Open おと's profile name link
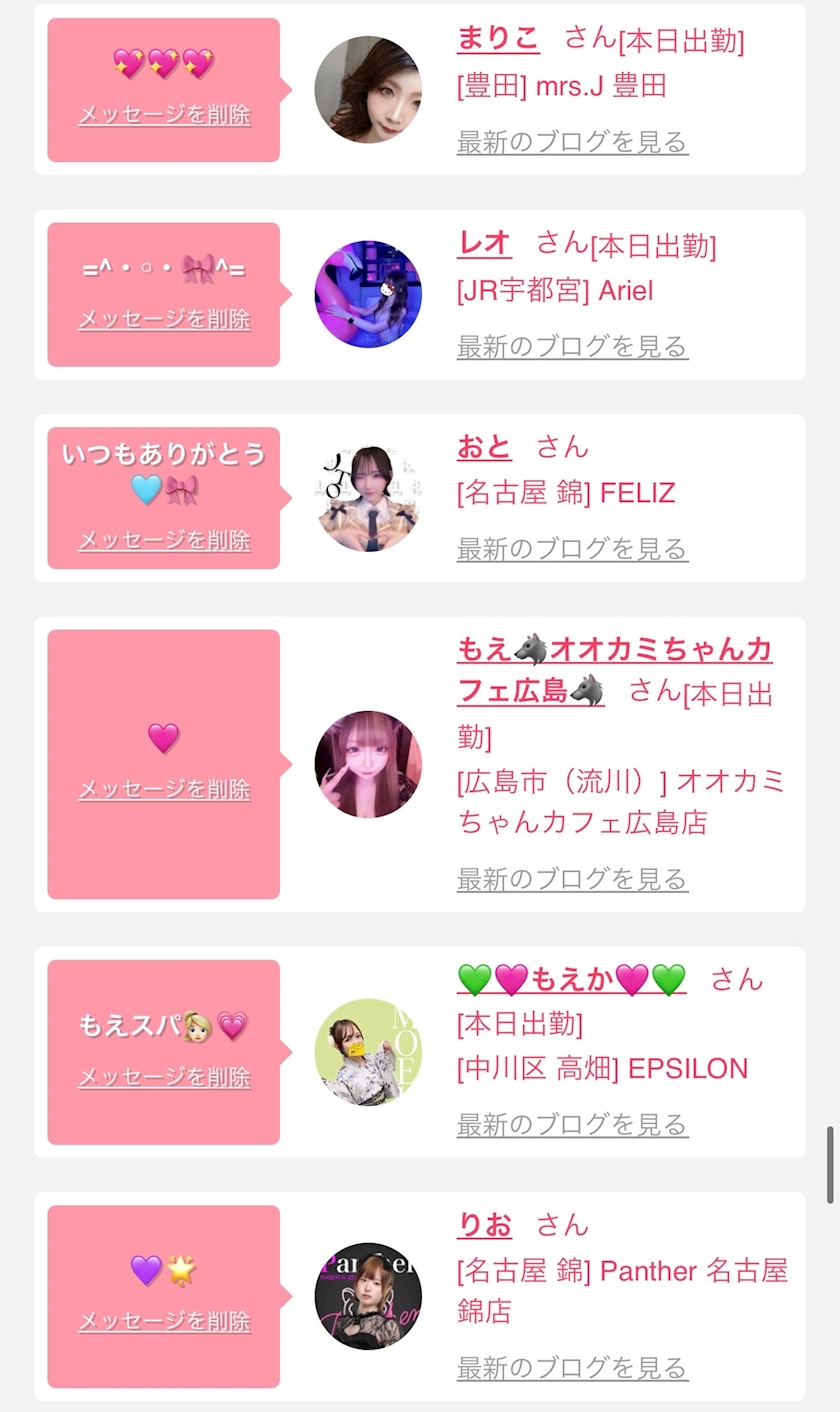This screenshot has width=840, height=1412. pyautogui.click(x=484, y=446)
